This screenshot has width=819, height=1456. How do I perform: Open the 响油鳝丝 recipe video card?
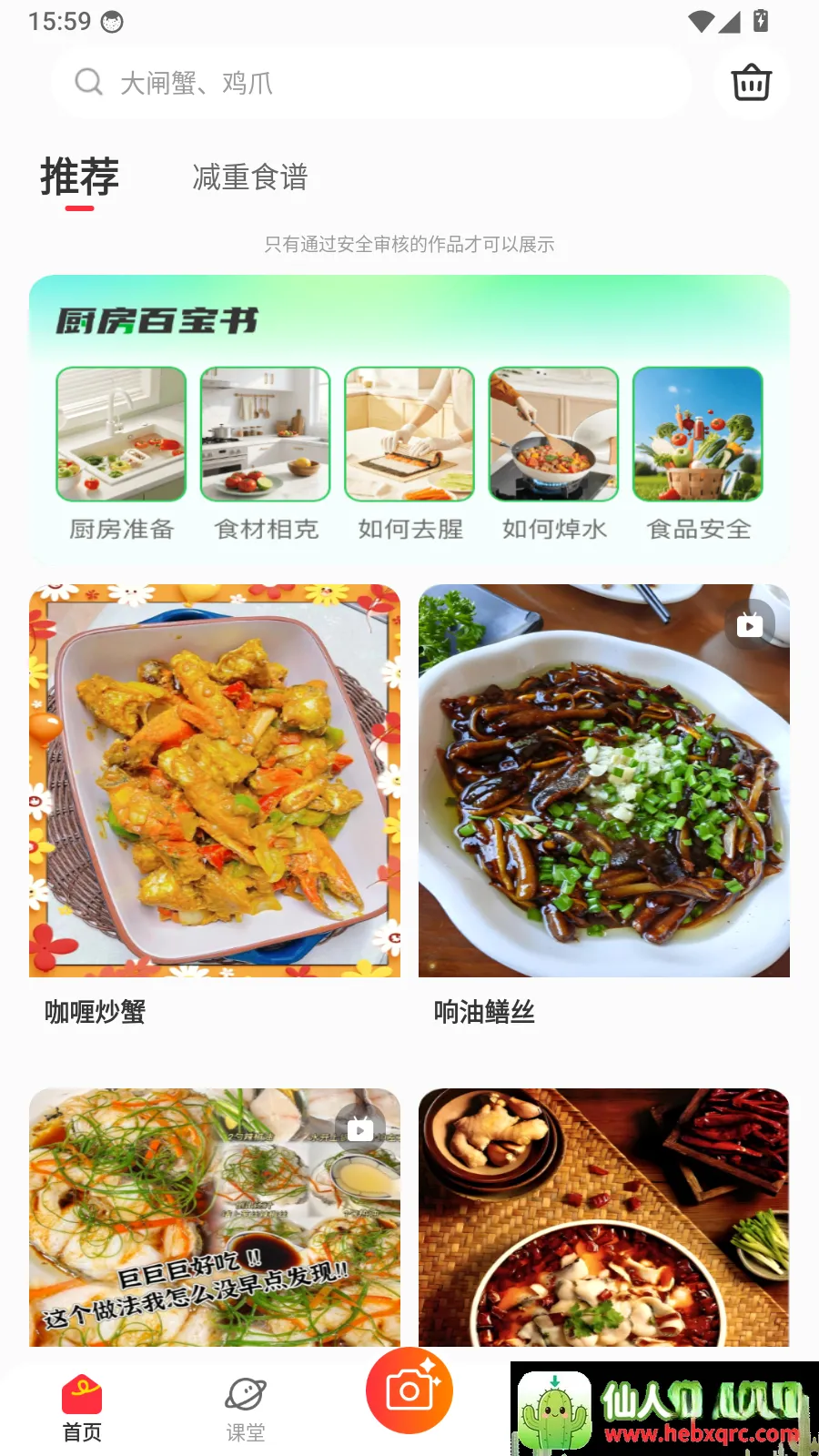(x=604, y=808)
